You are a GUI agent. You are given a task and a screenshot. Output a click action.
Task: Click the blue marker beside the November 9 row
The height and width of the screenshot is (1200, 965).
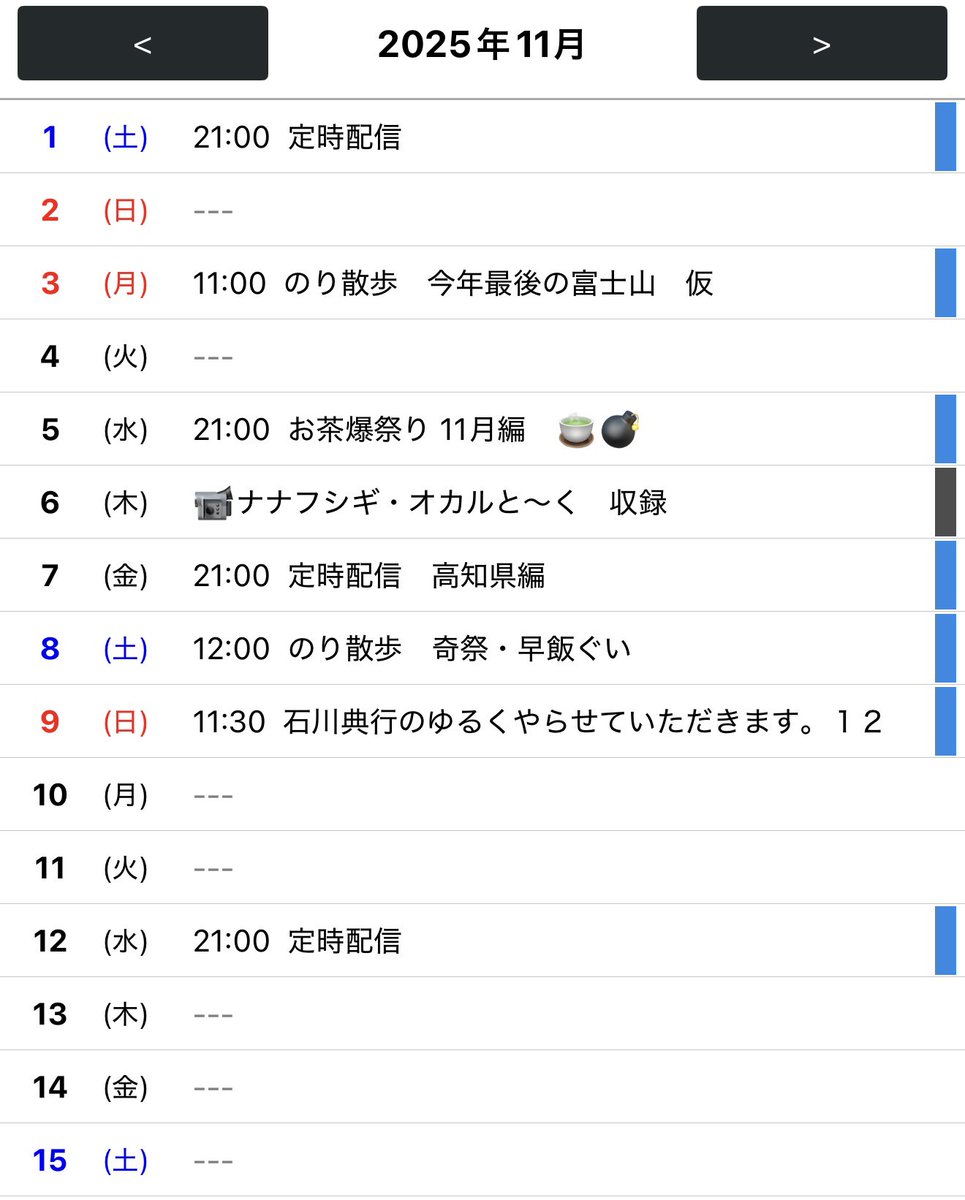pyautogui.click(x=945, y=720)
